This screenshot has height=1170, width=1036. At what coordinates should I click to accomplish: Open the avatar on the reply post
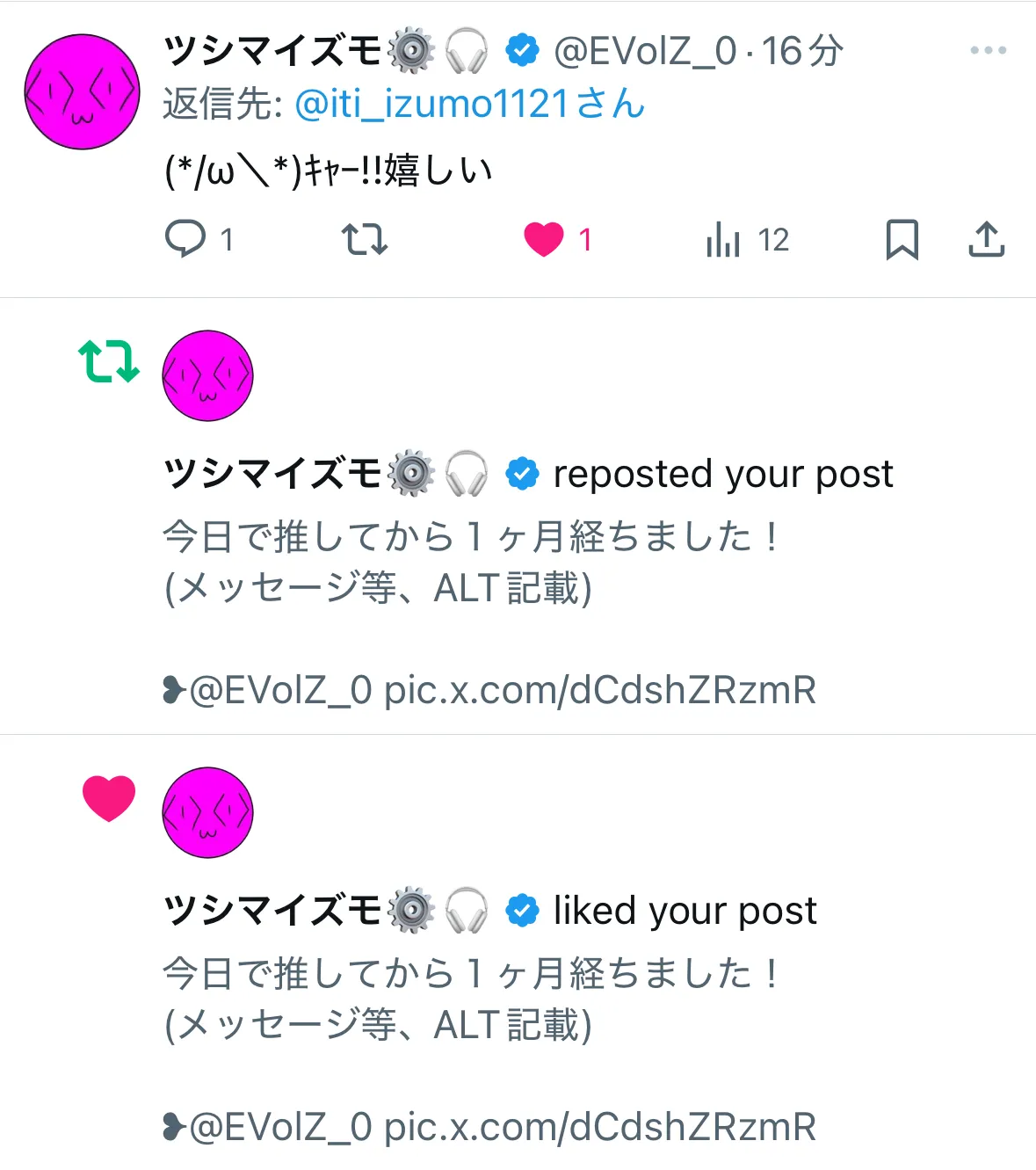[82, 92]
